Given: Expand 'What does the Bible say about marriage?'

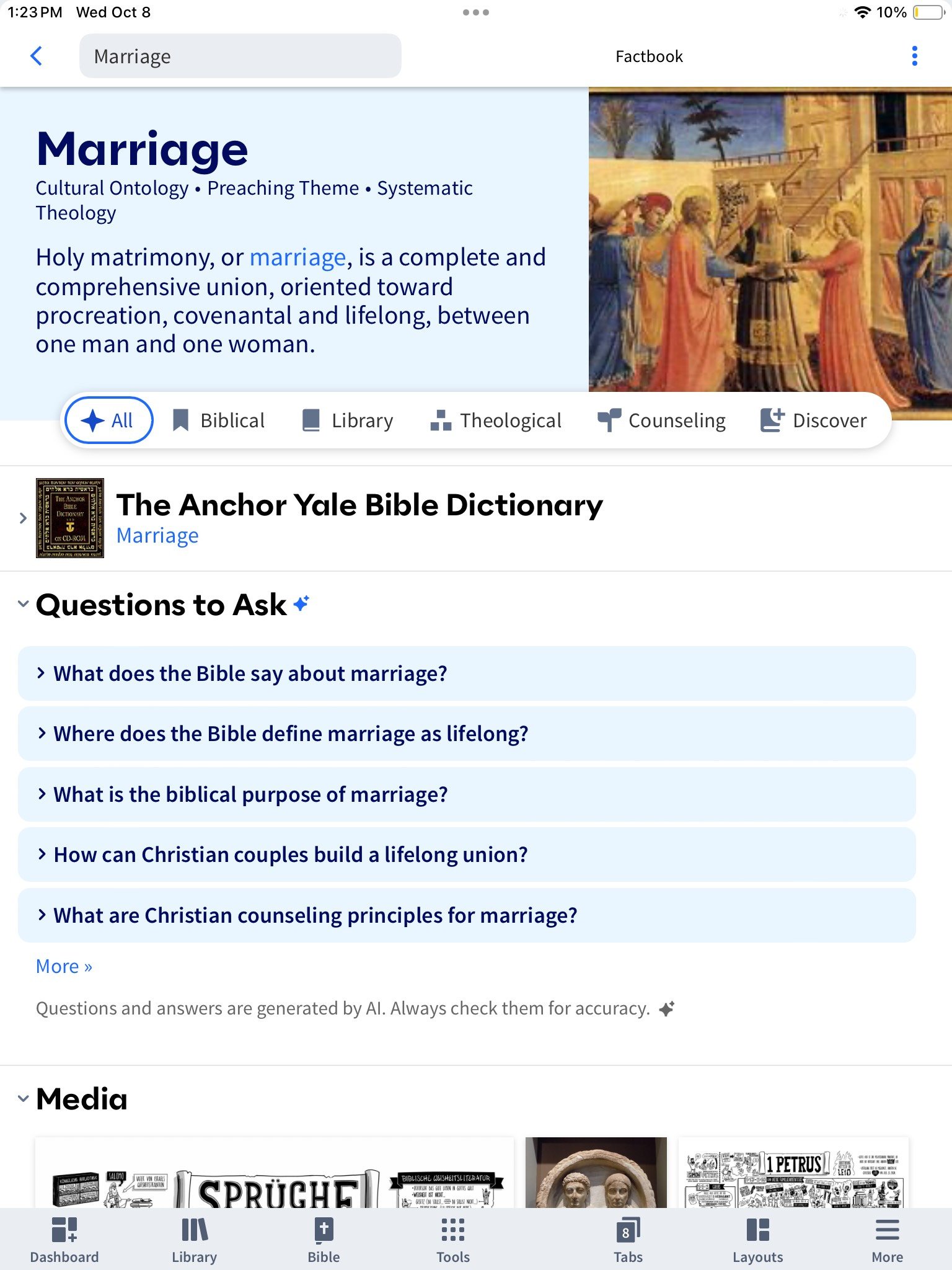Looking at the screenshot, I should tap(250, 673).
